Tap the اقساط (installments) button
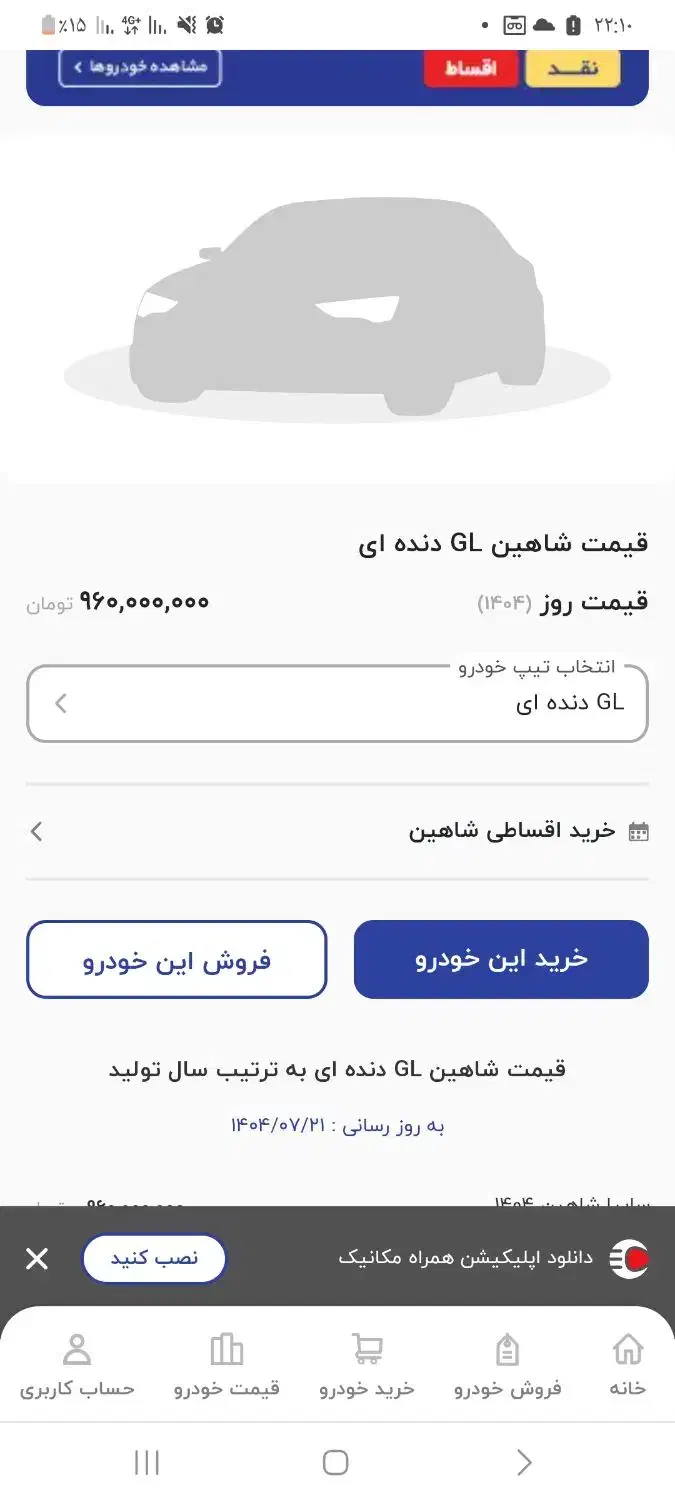 471,69
